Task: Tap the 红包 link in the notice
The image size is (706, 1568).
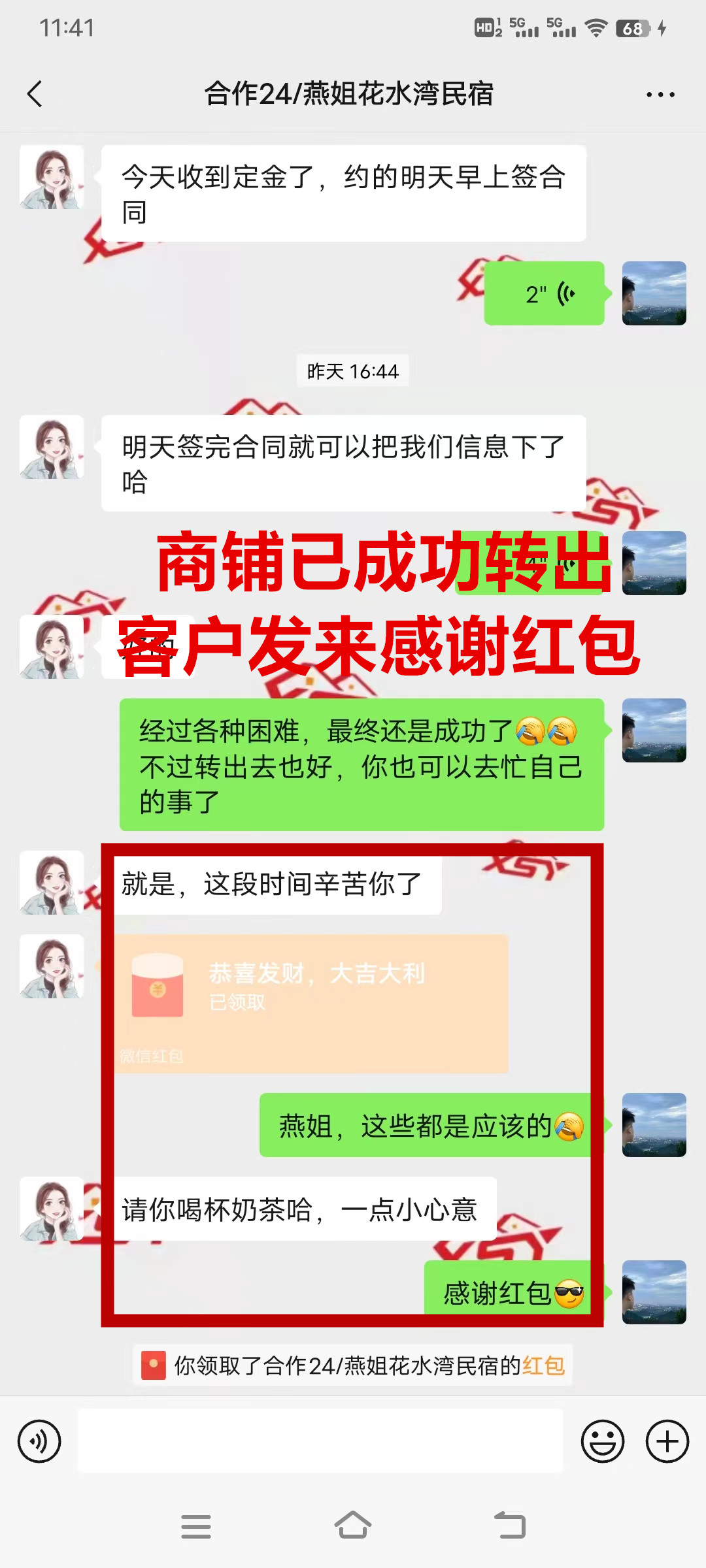Action: click(543, 1365)
